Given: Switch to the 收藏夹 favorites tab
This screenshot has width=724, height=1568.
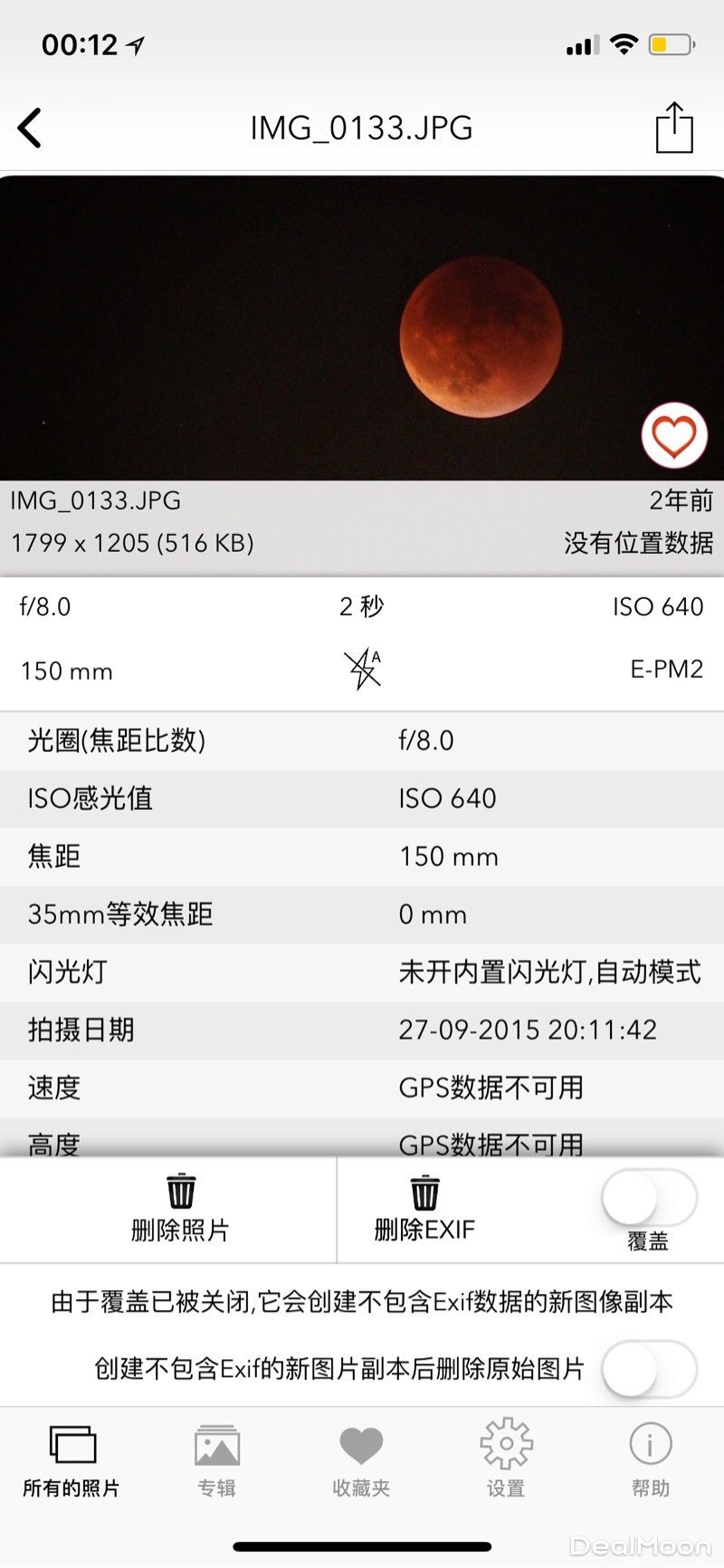Looking at the screenshot, I should click(361, 1459).
